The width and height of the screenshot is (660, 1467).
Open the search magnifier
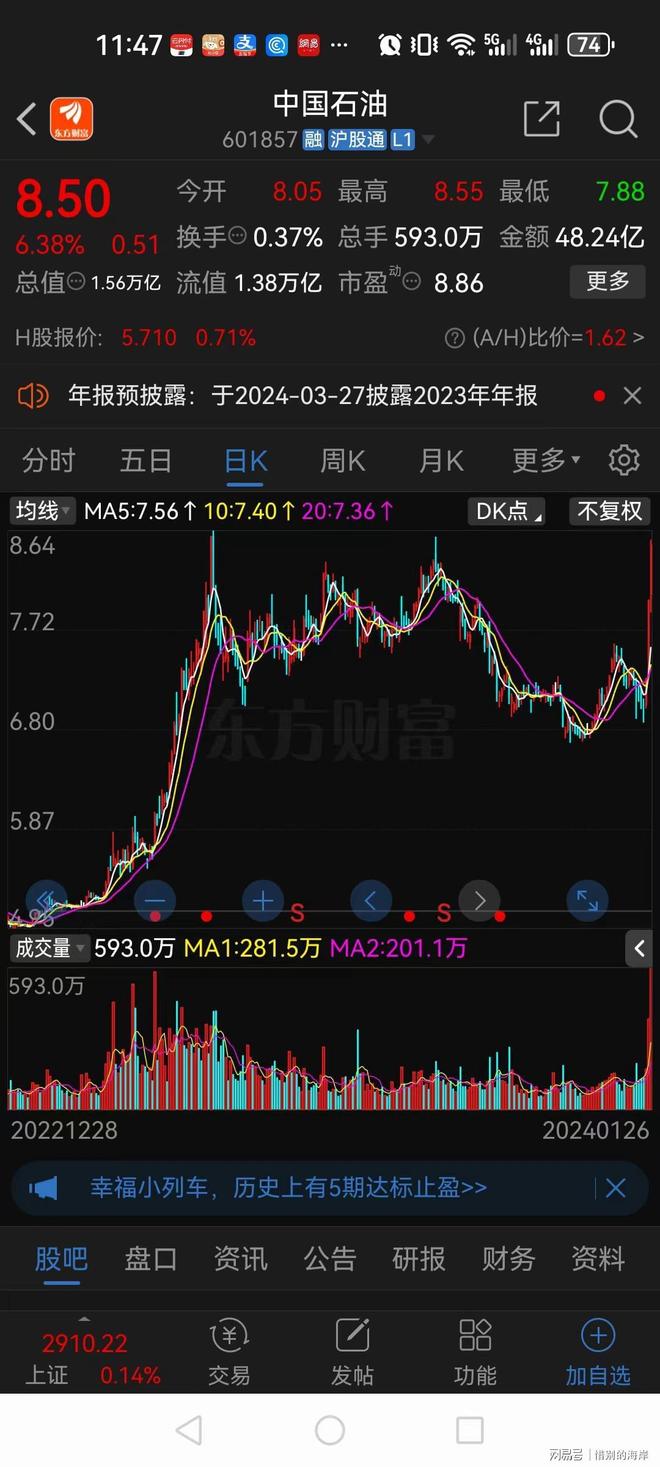pyautogui.click(x=618, y=119)
